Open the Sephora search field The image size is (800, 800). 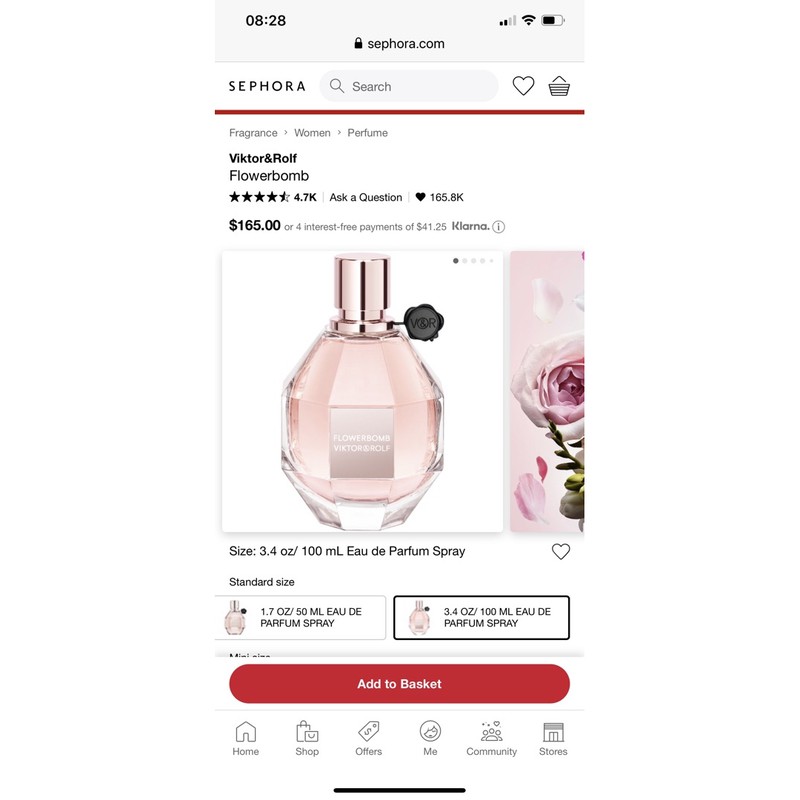point(410,87)
